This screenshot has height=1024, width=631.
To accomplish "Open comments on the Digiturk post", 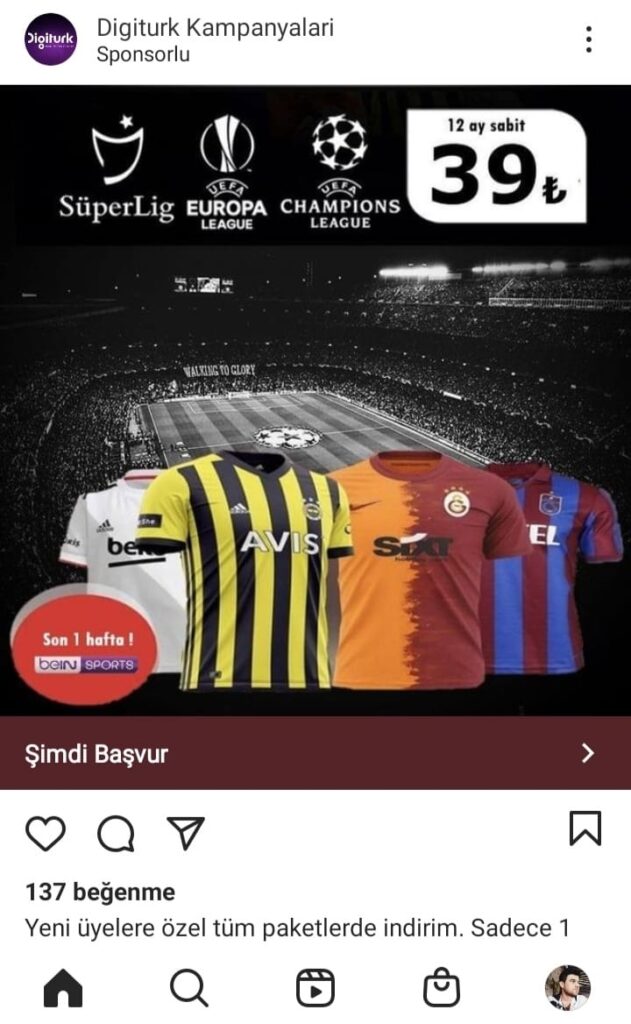I will [116, 832].
